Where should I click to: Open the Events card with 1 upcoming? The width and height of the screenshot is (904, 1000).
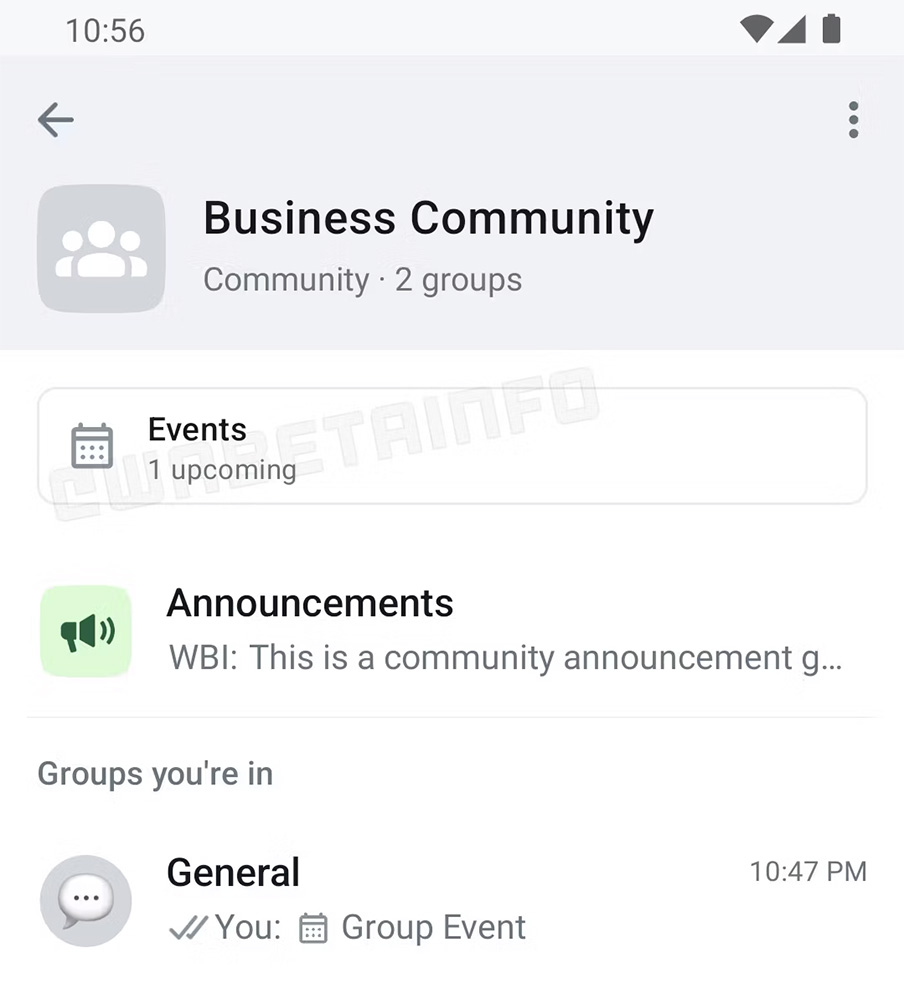451,446
